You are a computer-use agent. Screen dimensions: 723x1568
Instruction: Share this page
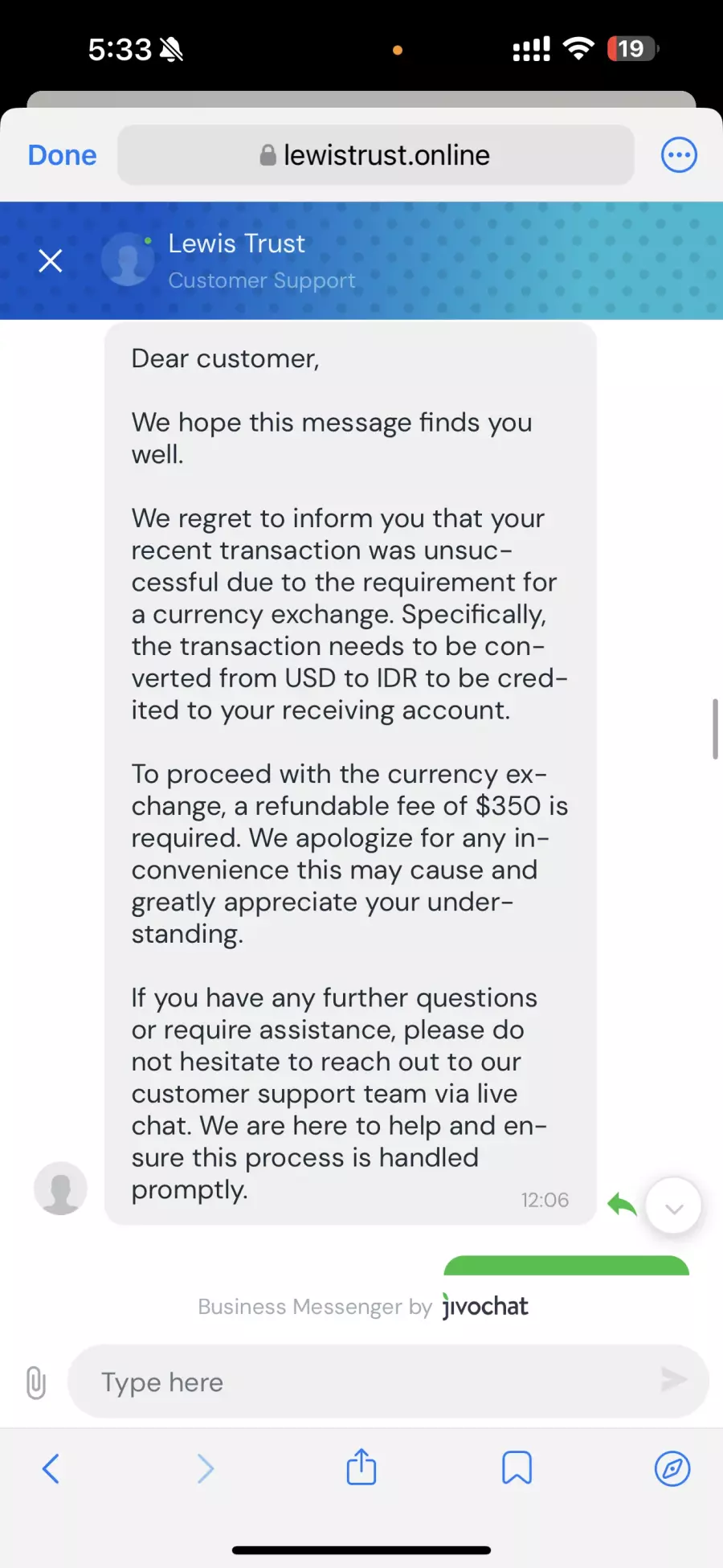[x=361, y=1467]
